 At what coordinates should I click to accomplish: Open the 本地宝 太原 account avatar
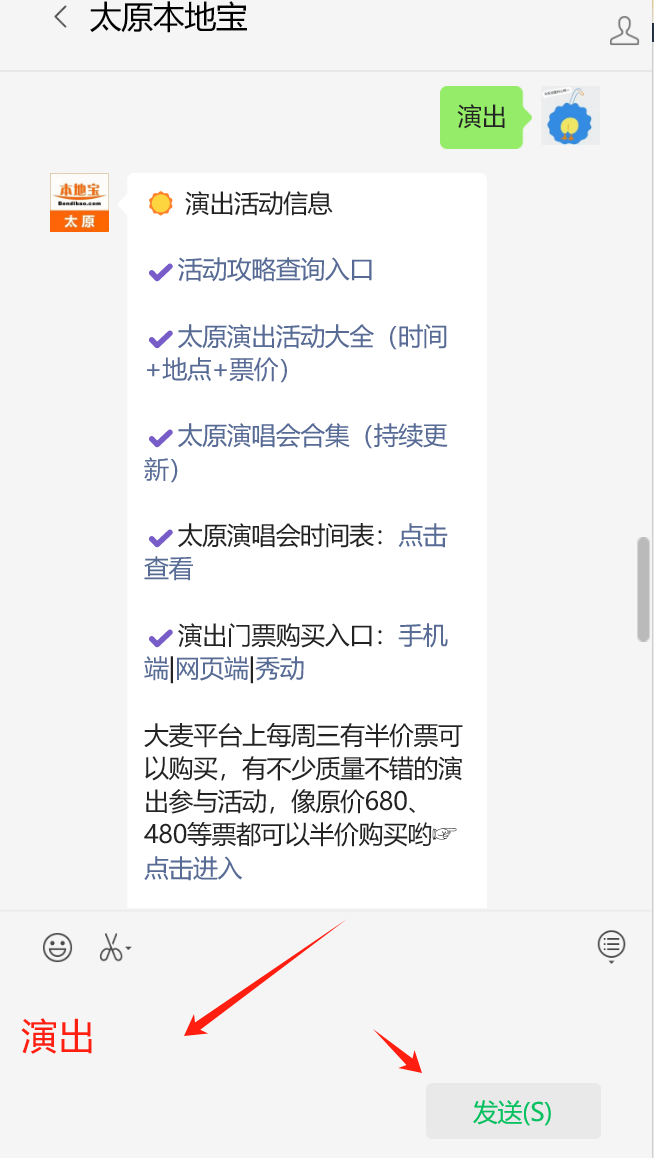[79, 202]
